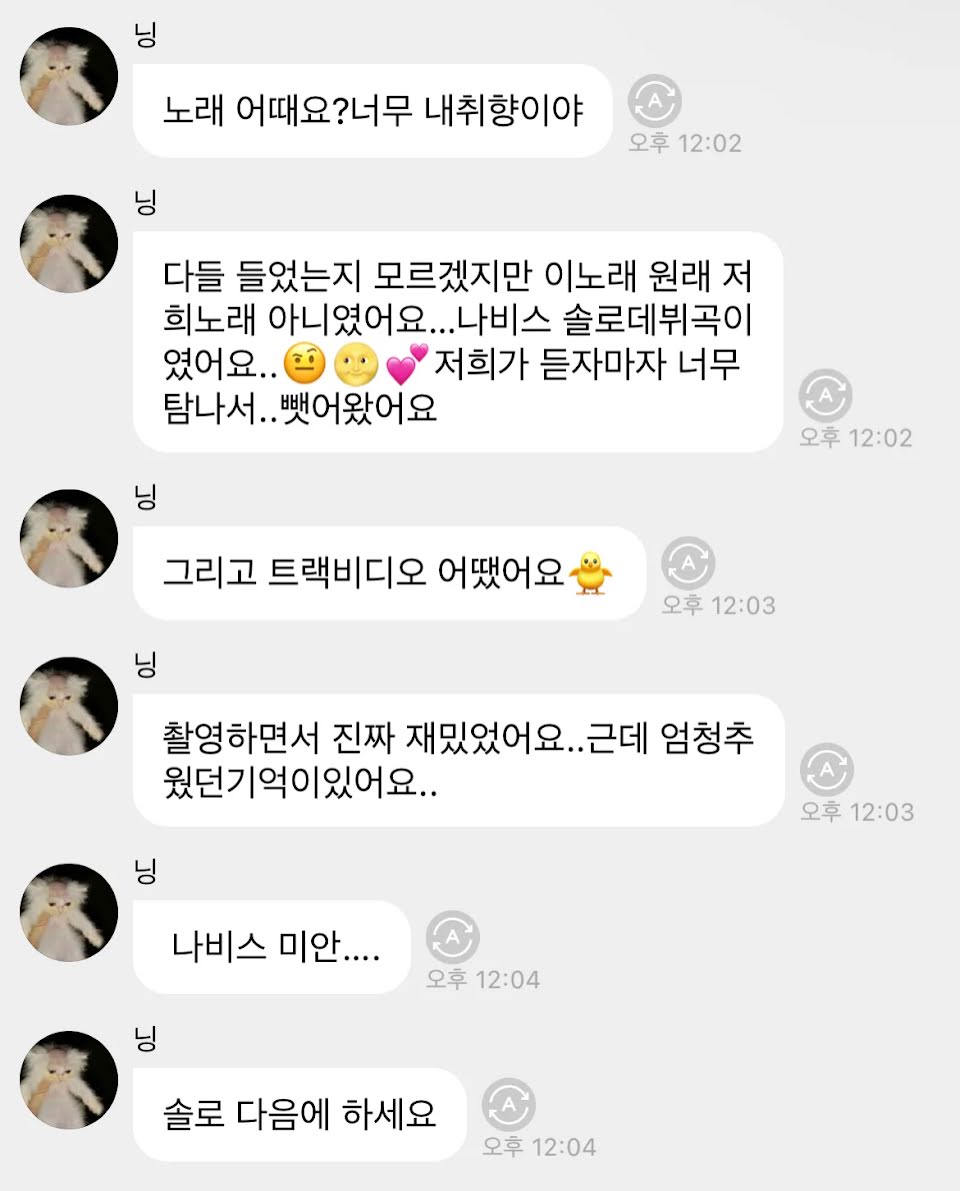Viewport: 960px width, 1191px height.
Task: Open 닝's profile picture beside "노래 어때요?" message
Action: tap(69, 76)
